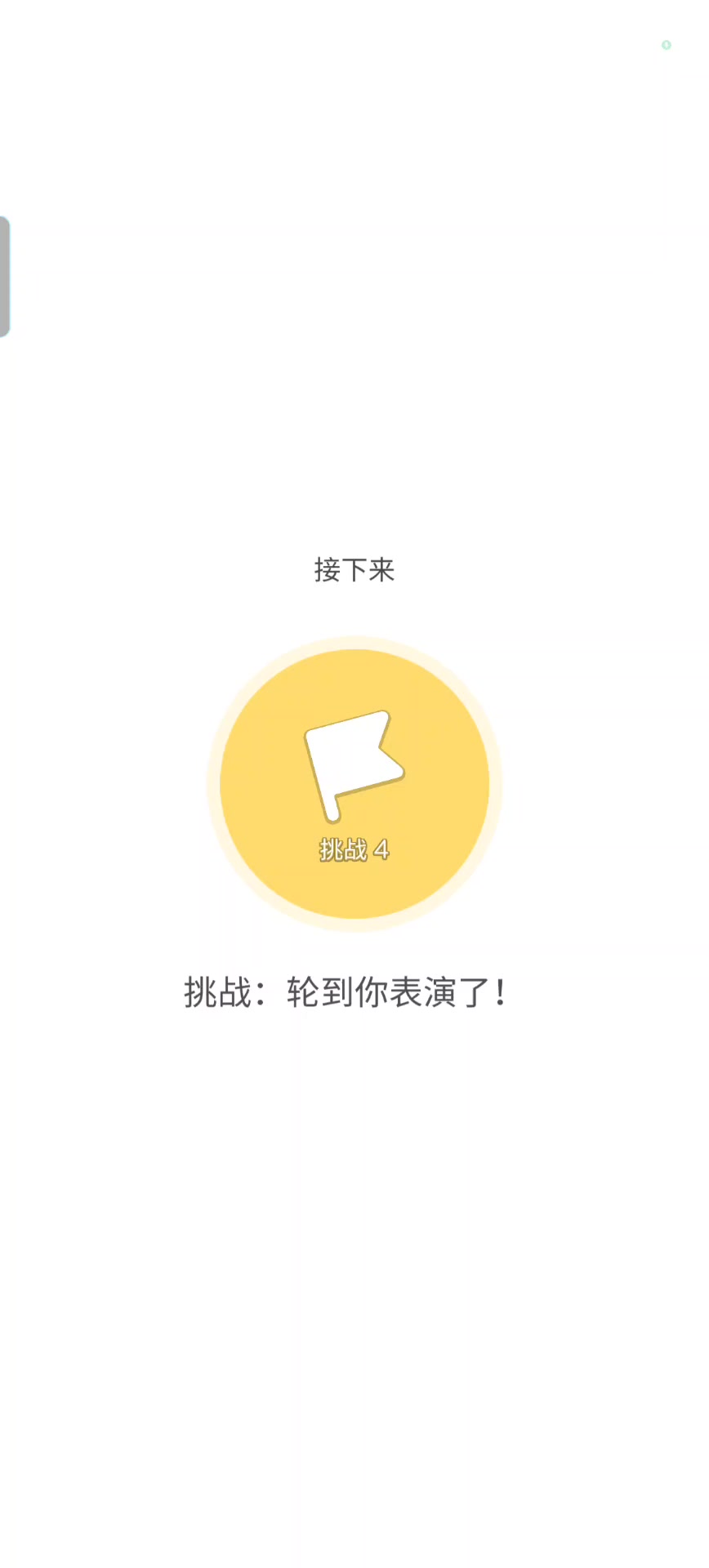Viewport: 709px width, 1568px height.
Task: Open the gray side panel handle
Action: [x=5, y=276]
